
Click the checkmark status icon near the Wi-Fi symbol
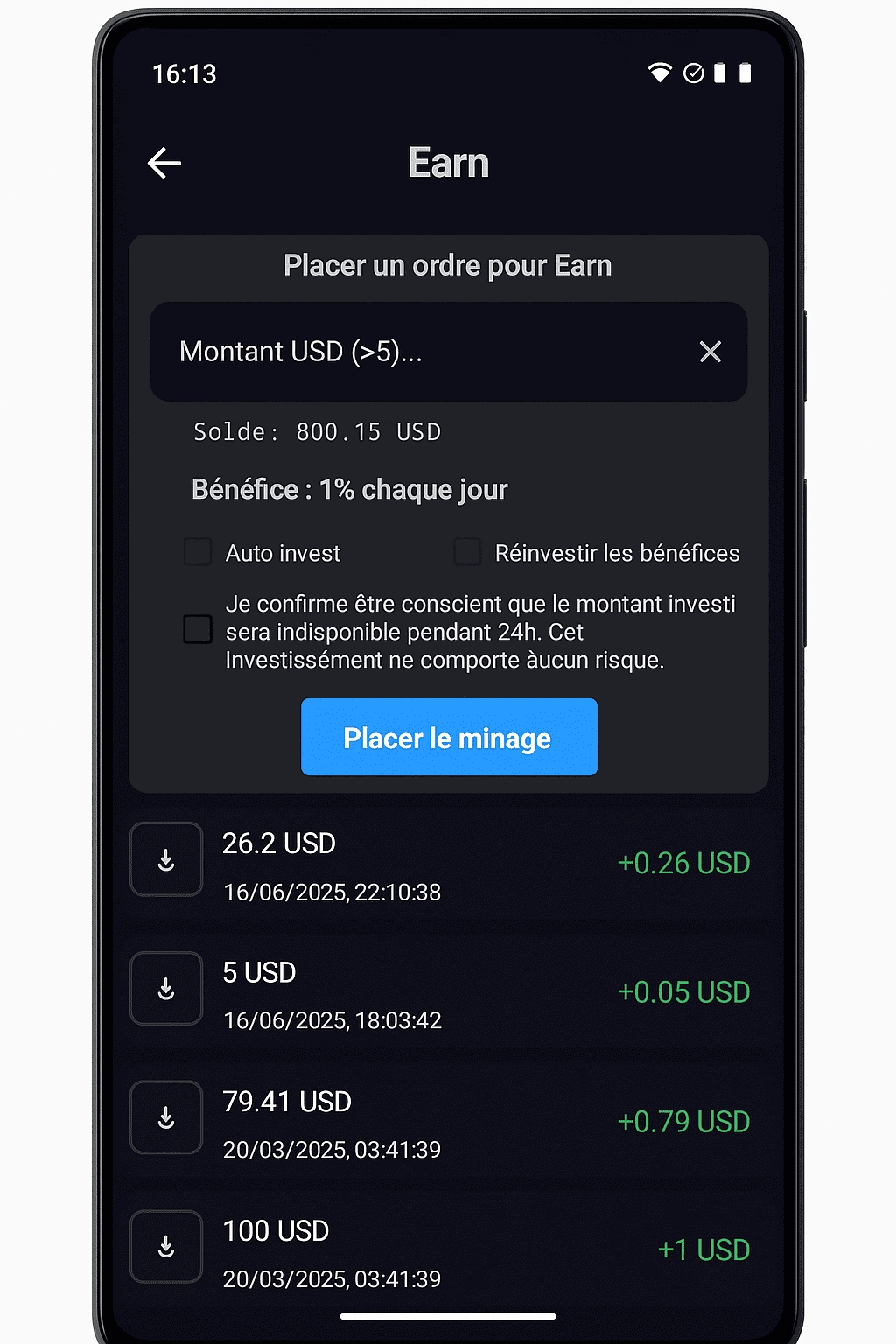coord(694,73)
